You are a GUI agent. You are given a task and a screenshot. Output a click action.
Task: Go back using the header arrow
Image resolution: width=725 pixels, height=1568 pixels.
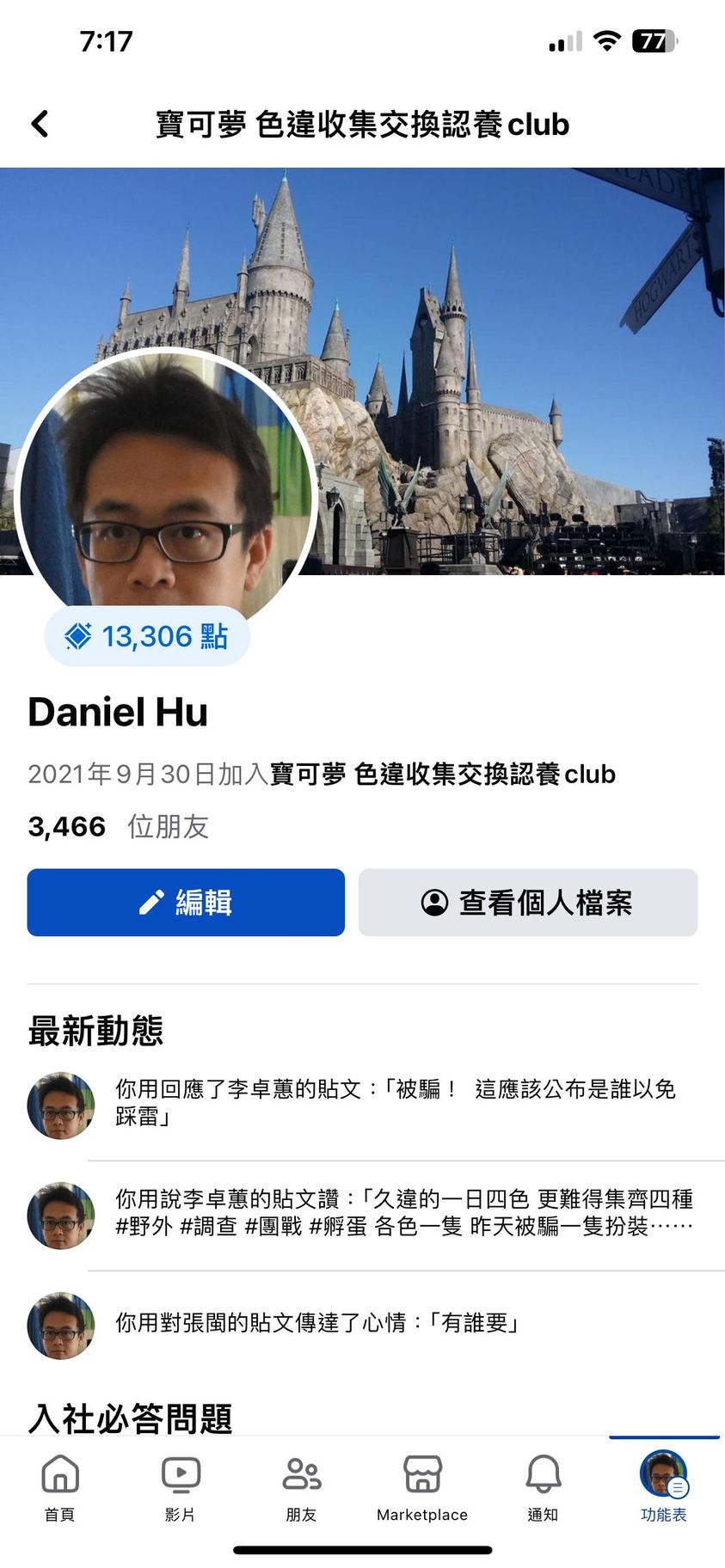coord(40,124)
